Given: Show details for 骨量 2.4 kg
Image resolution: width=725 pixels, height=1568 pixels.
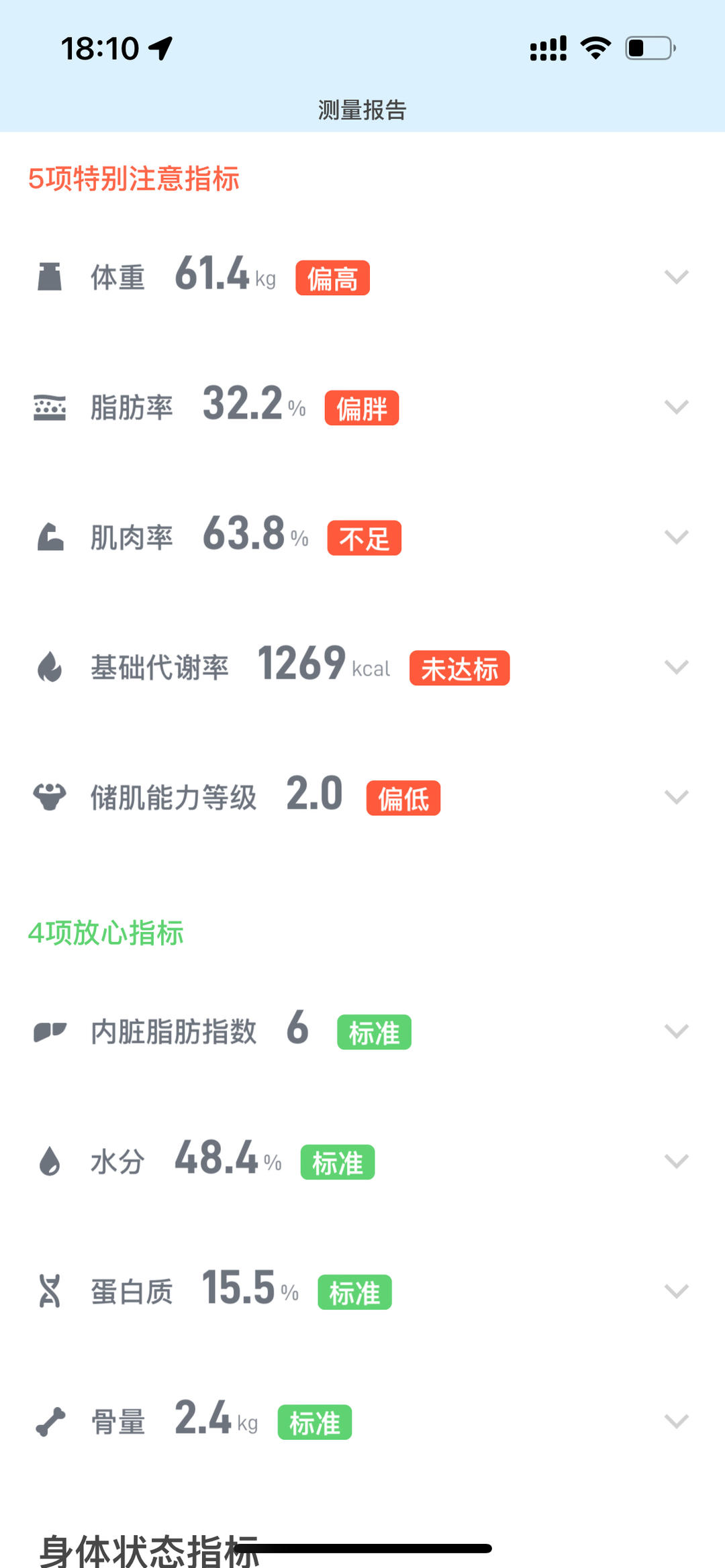Looking at the screenshot, I should [x=676, y=1422].
